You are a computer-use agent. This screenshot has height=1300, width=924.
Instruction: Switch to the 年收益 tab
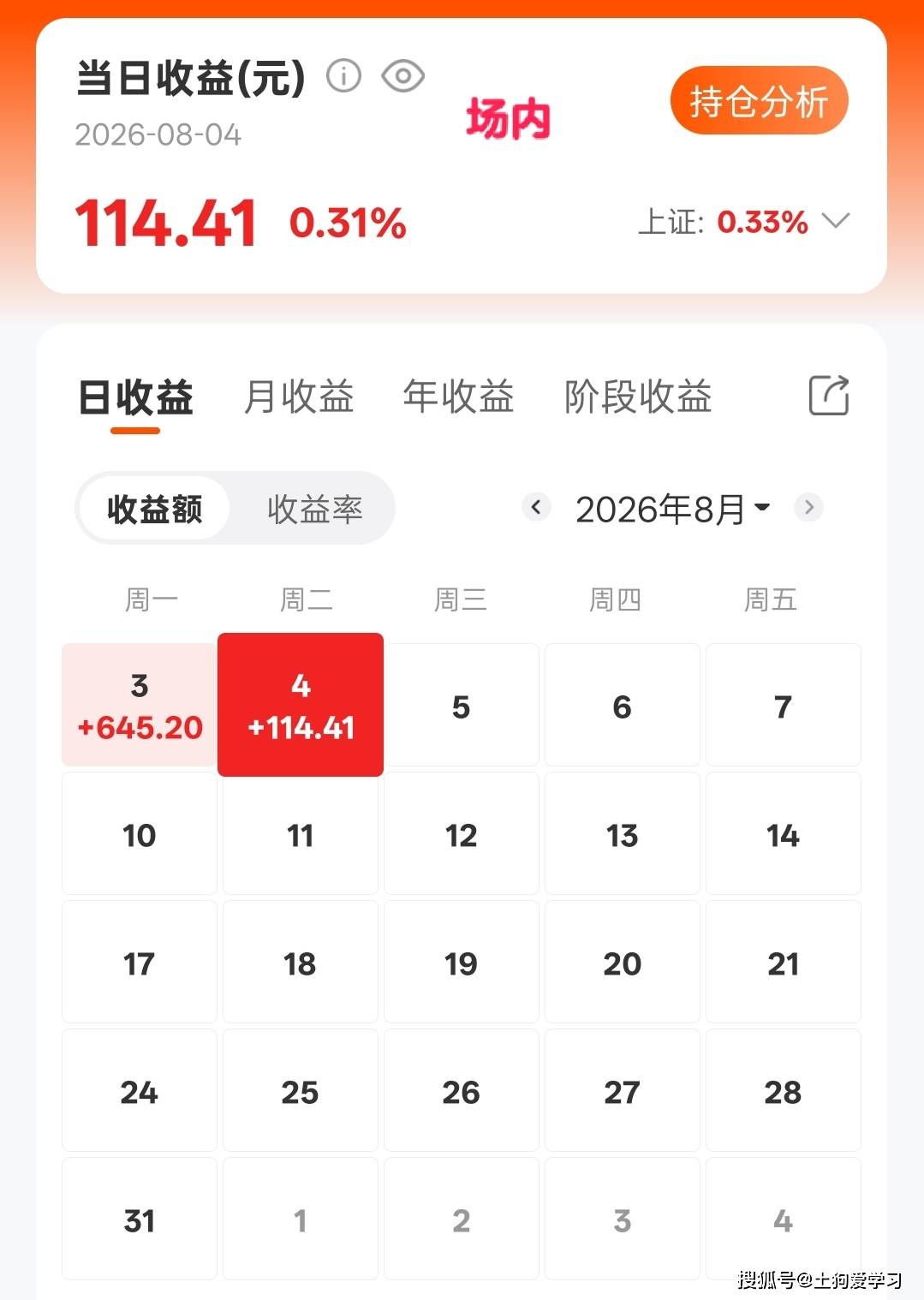click(458, 397)
